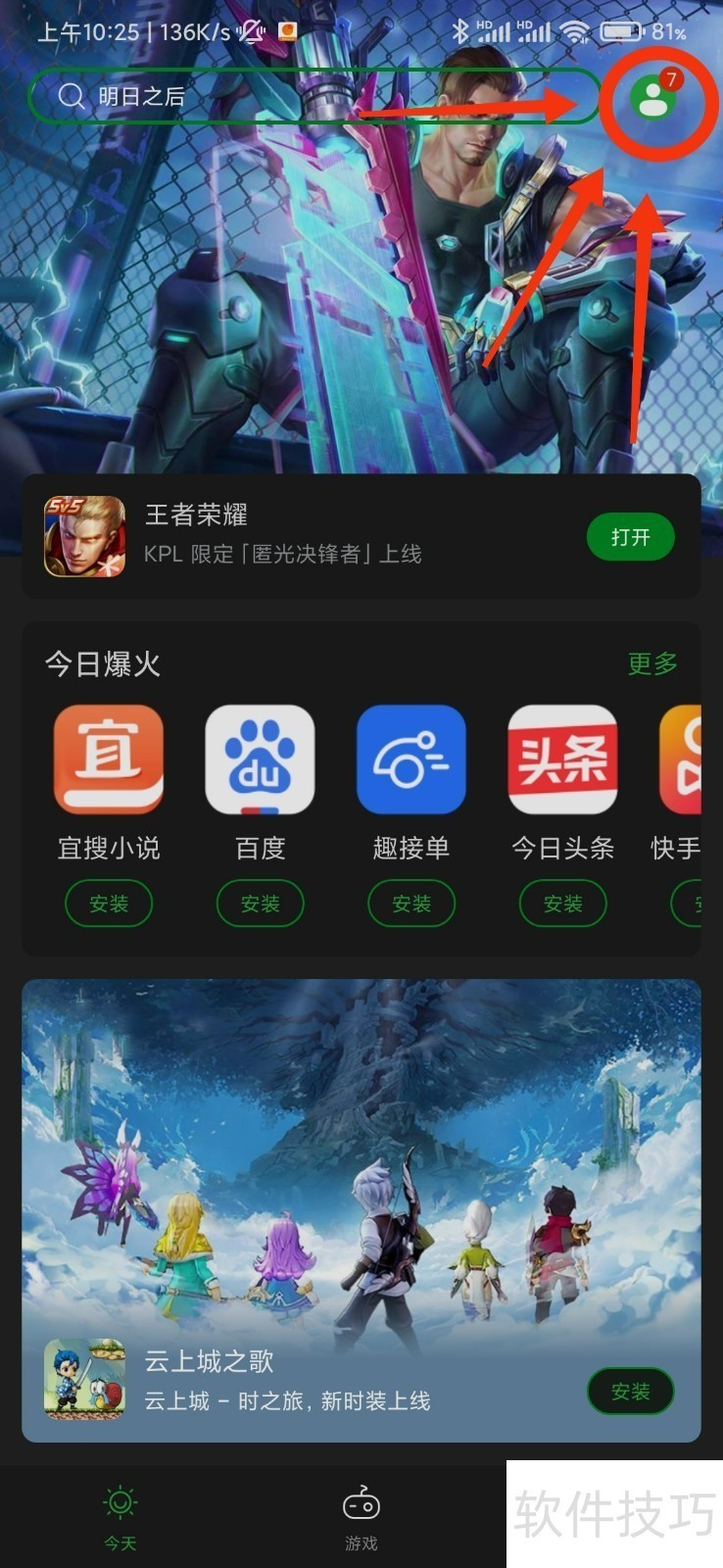This screenshot has height=1568, width=723.
Task: Open the search box showing 明日之后
Action: [x=294, y=96]
